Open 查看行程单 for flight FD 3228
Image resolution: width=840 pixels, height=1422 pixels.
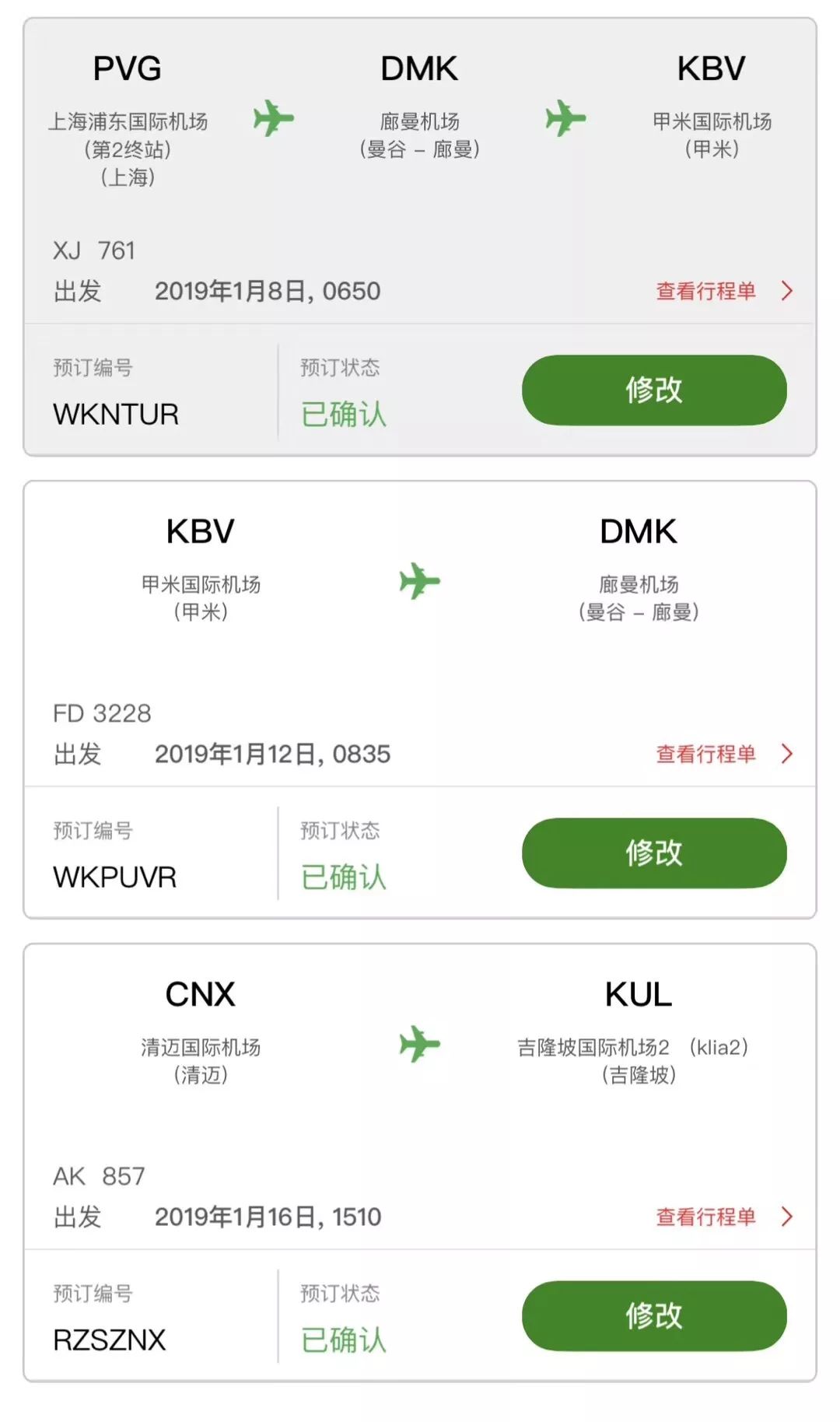(723, 754)
